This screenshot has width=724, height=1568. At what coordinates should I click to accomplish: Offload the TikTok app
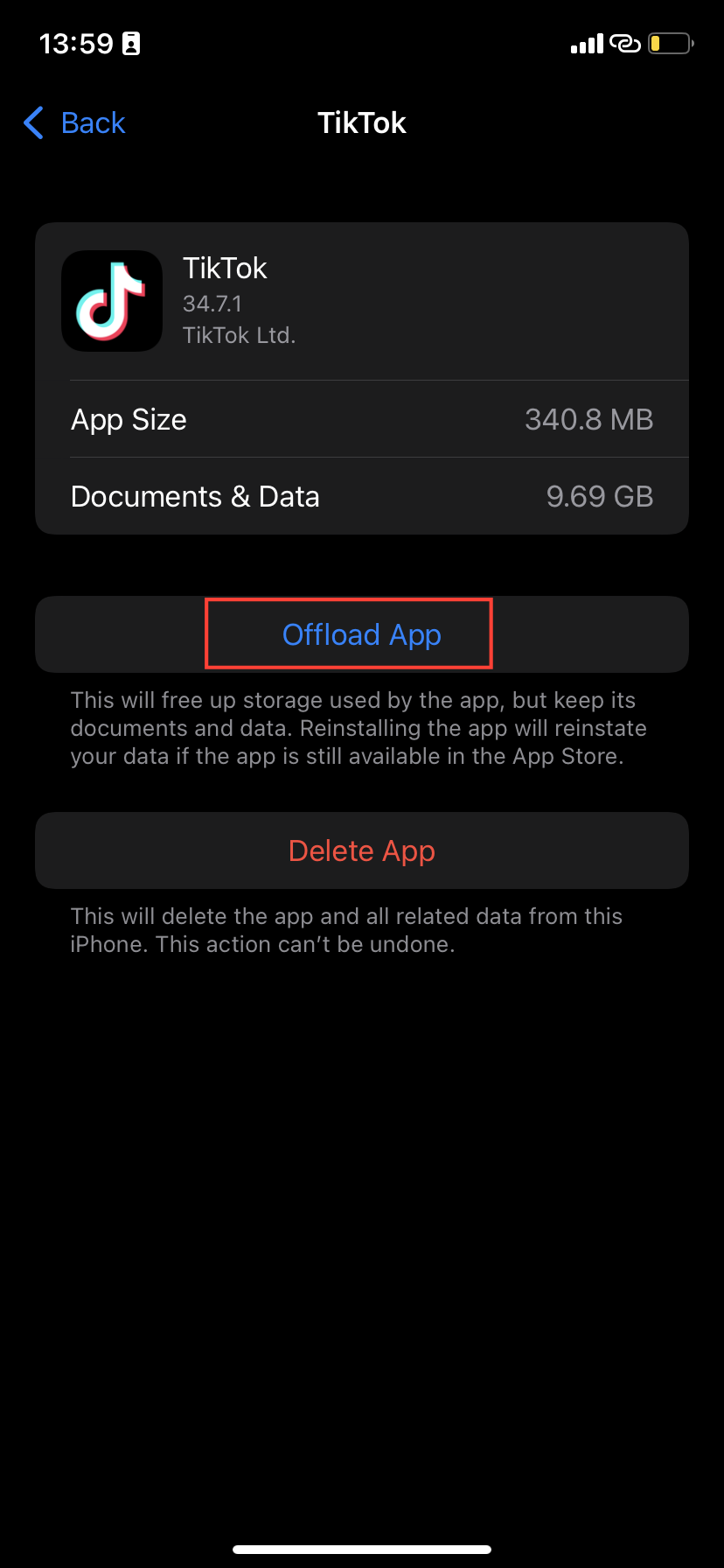tap(361, 634)
